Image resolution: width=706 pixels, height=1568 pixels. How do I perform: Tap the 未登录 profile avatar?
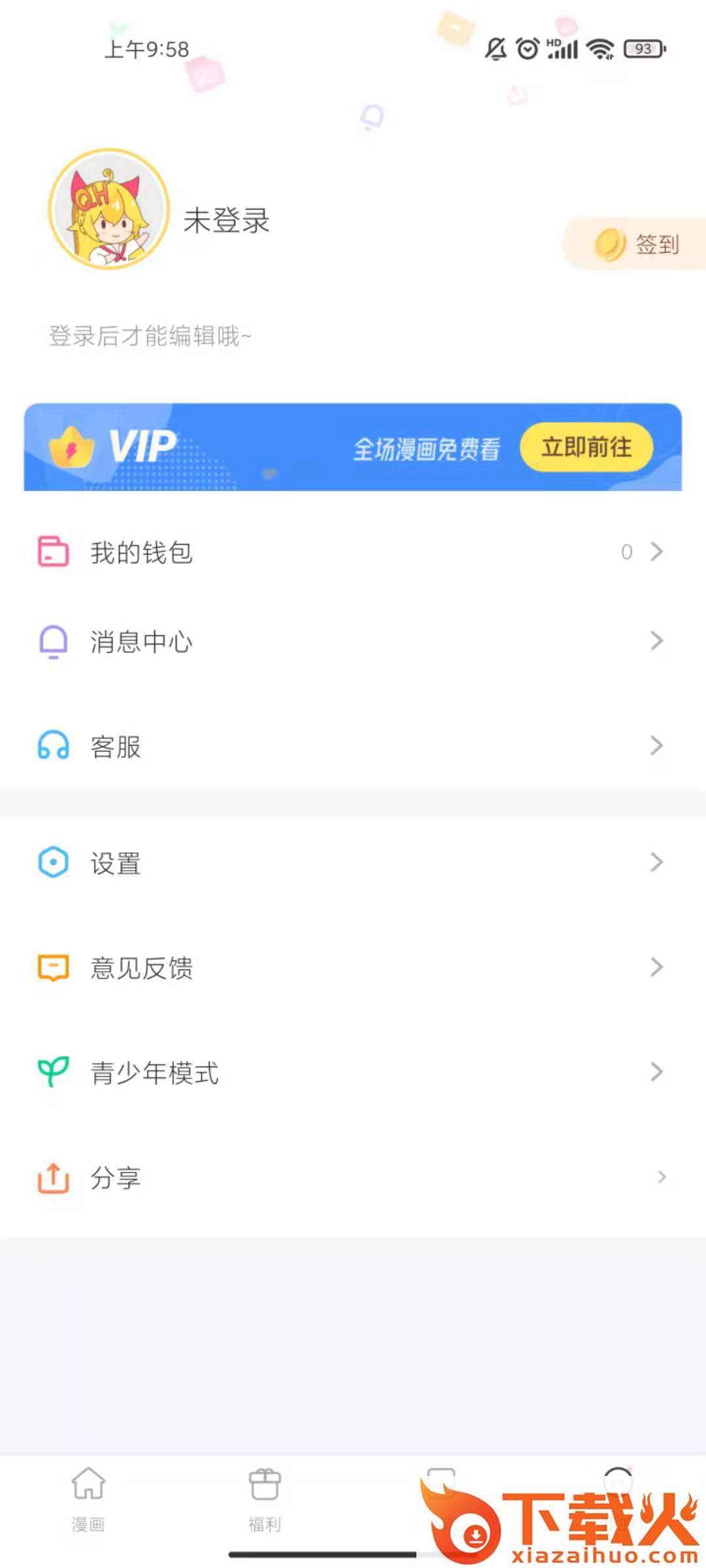(x=109, y=209)
